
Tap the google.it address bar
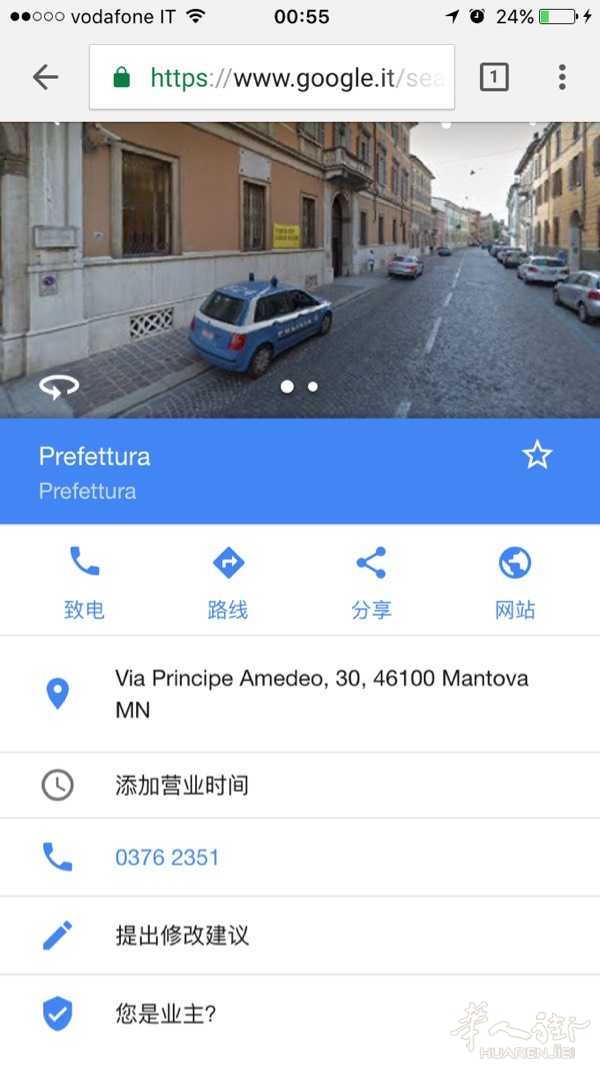(x=272, y=77)
